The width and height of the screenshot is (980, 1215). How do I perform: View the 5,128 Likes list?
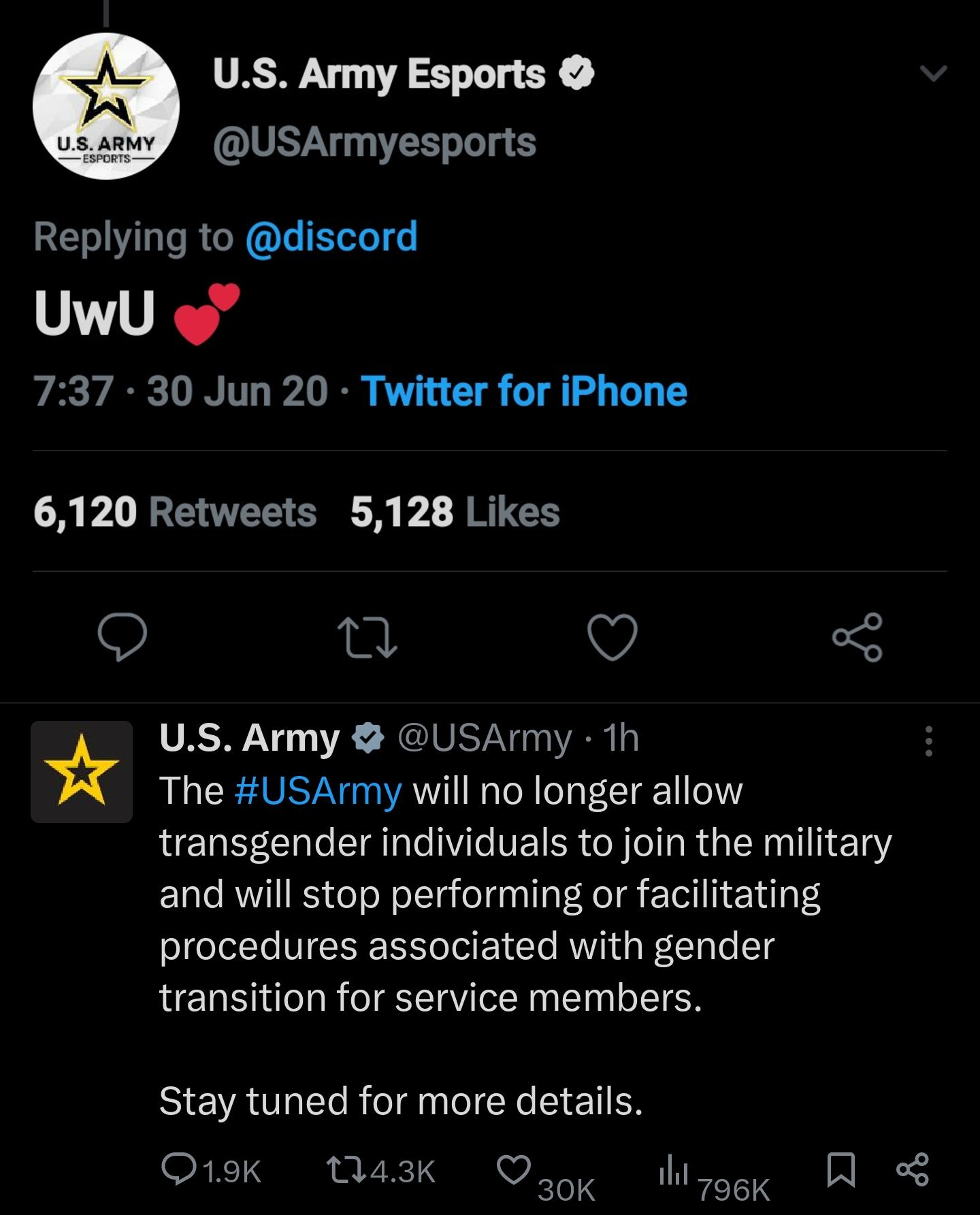455,512
